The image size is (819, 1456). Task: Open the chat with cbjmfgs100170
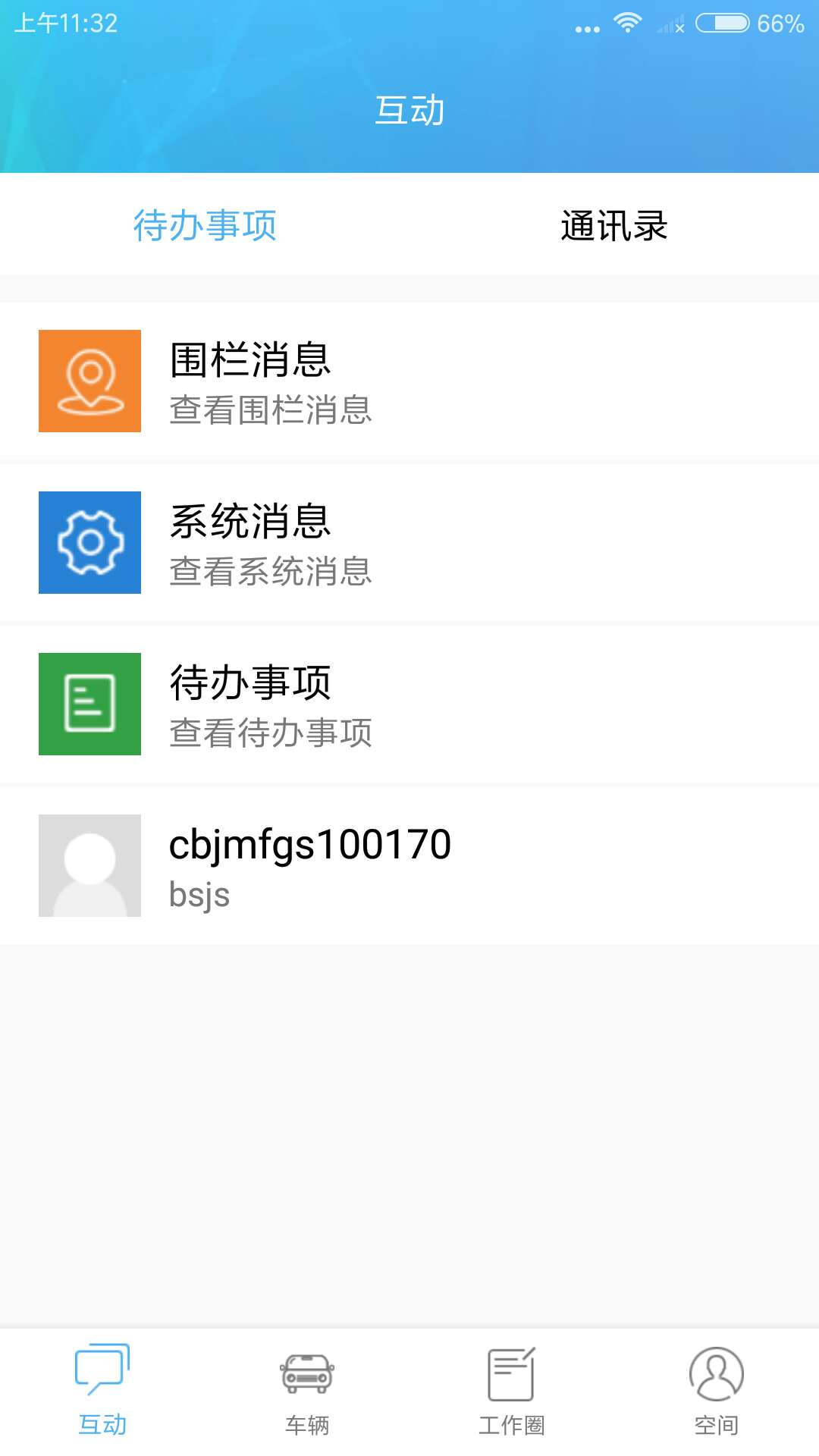point(409,866)
